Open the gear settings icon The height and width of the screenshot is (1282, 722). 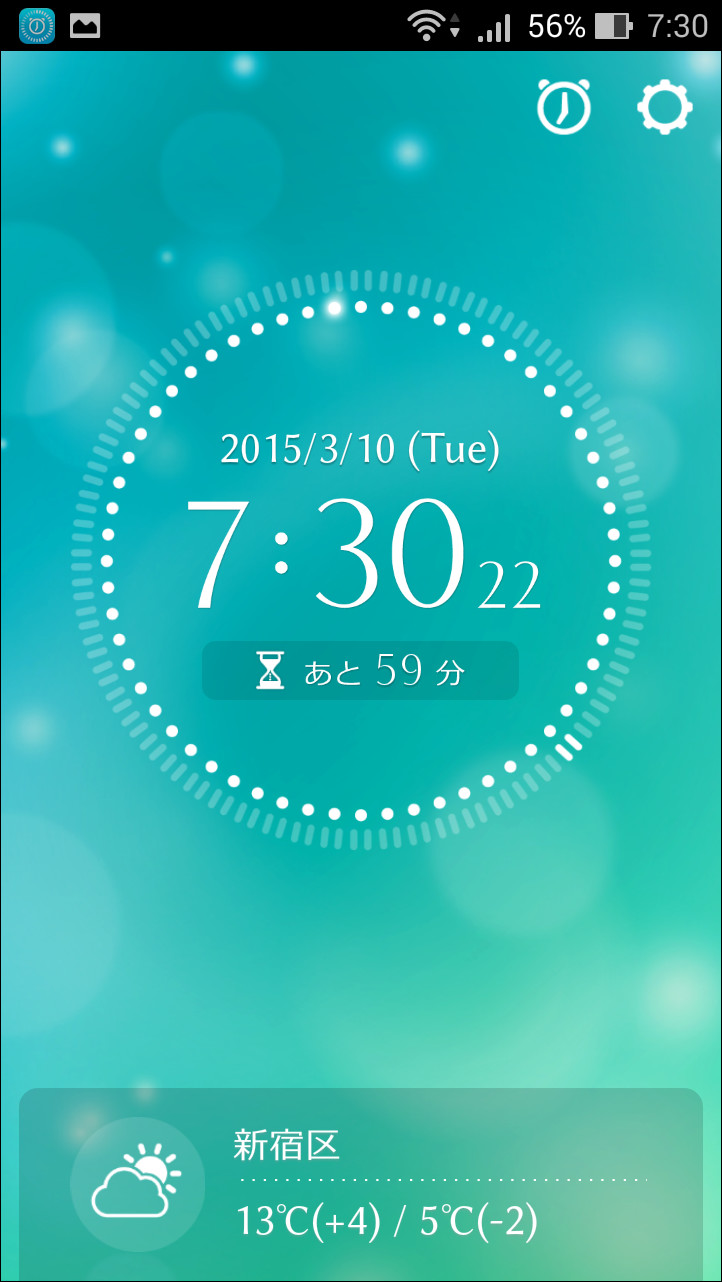point(665,106)
